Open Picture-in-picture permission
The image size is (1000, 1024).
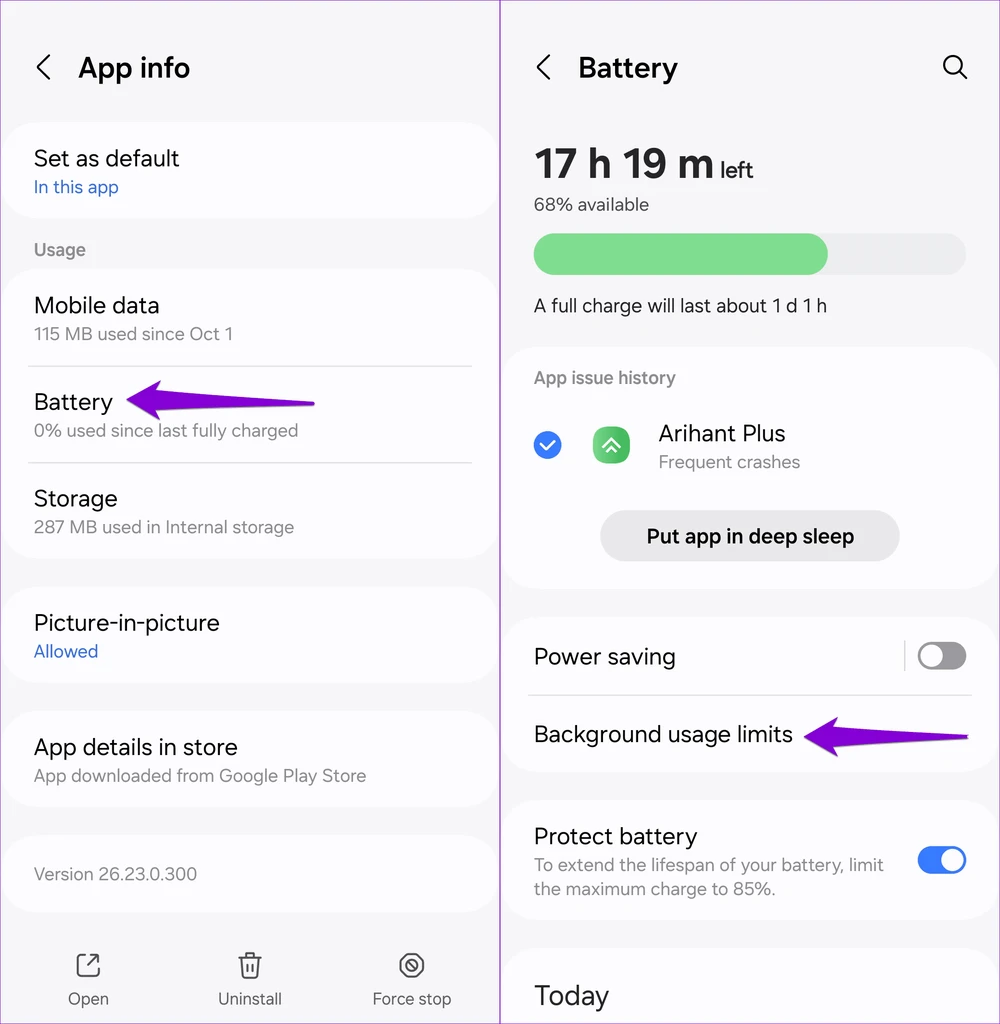[250, 635]
